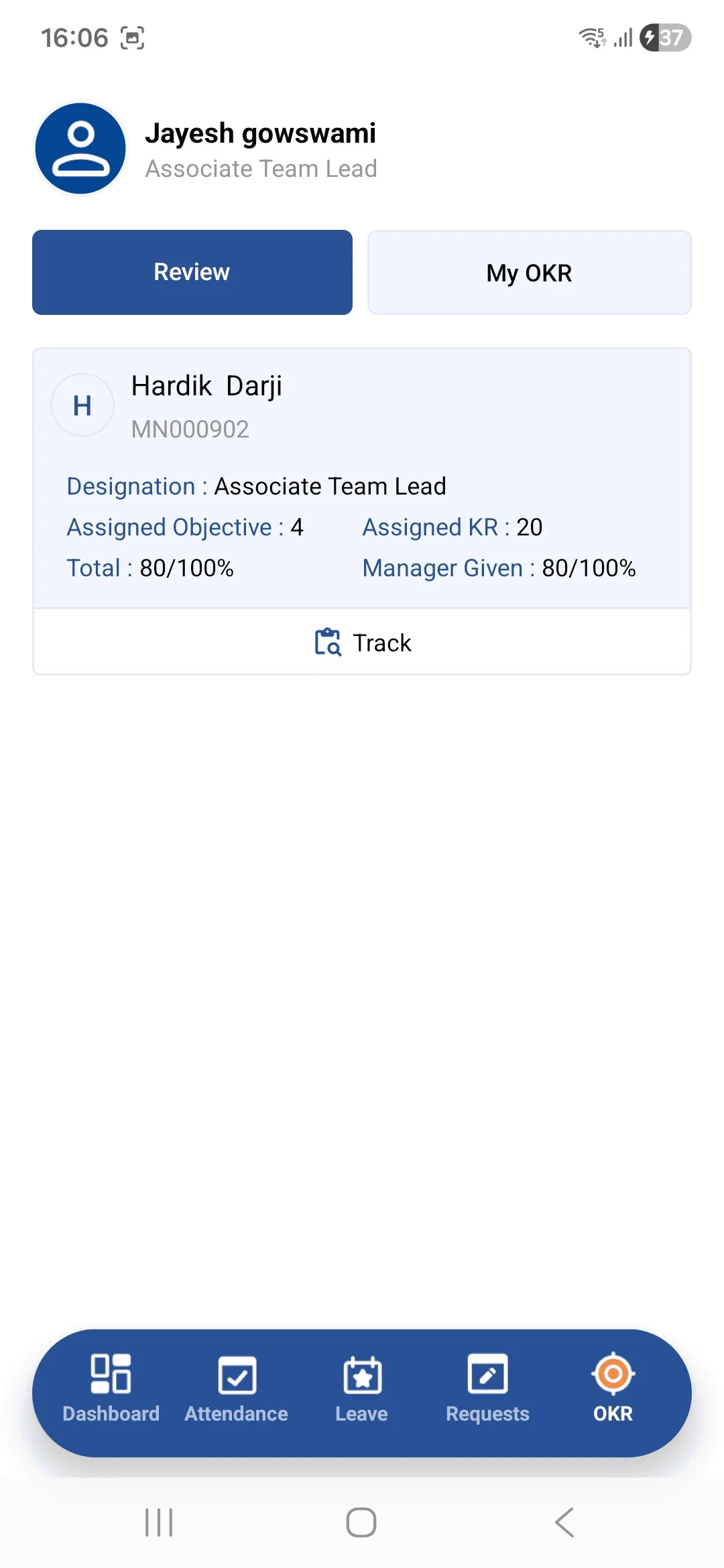Return to the phone's home screen
The width and height of the screenshot is (724, 1568).
pos(361,1522)
